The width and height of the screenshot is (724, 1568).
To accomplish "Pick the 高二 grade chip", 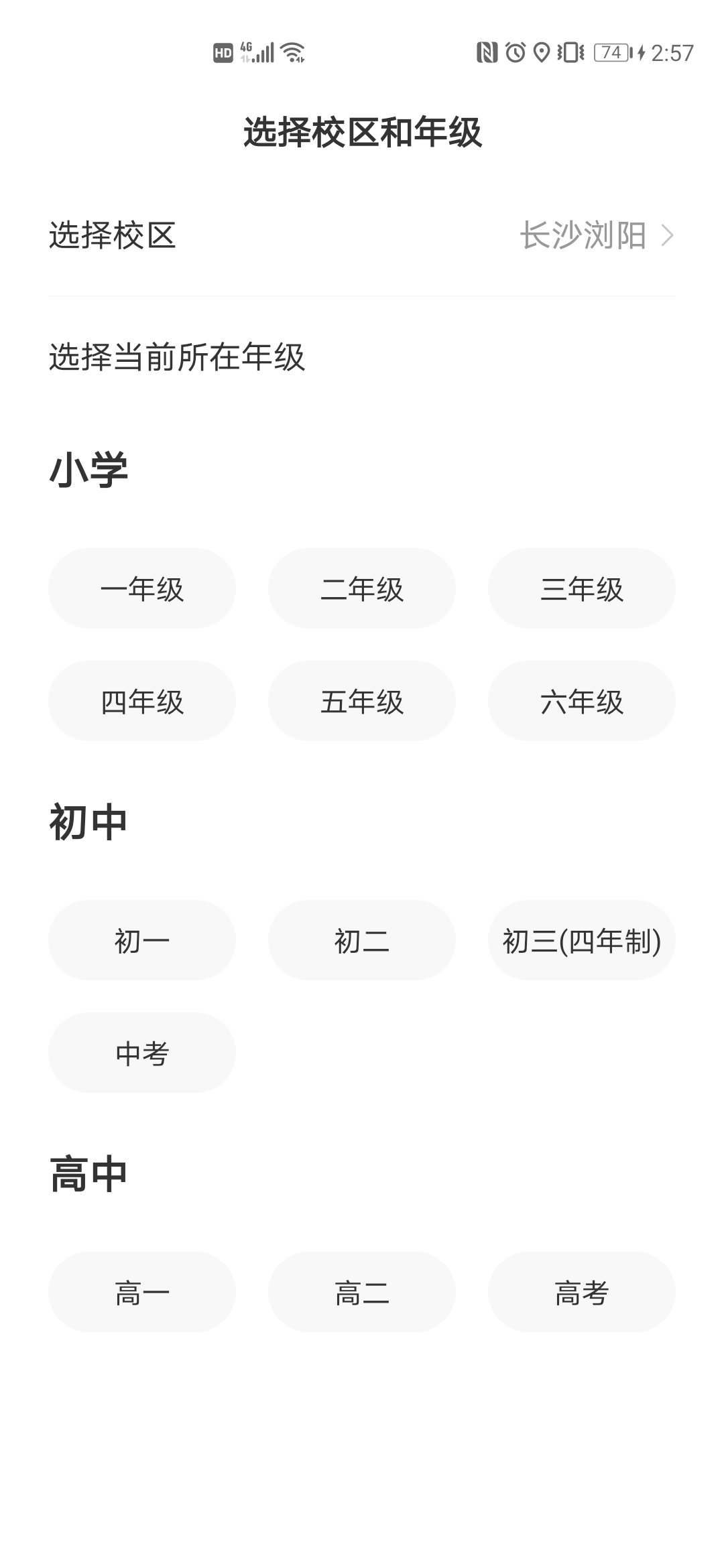I will (362, 1292).
